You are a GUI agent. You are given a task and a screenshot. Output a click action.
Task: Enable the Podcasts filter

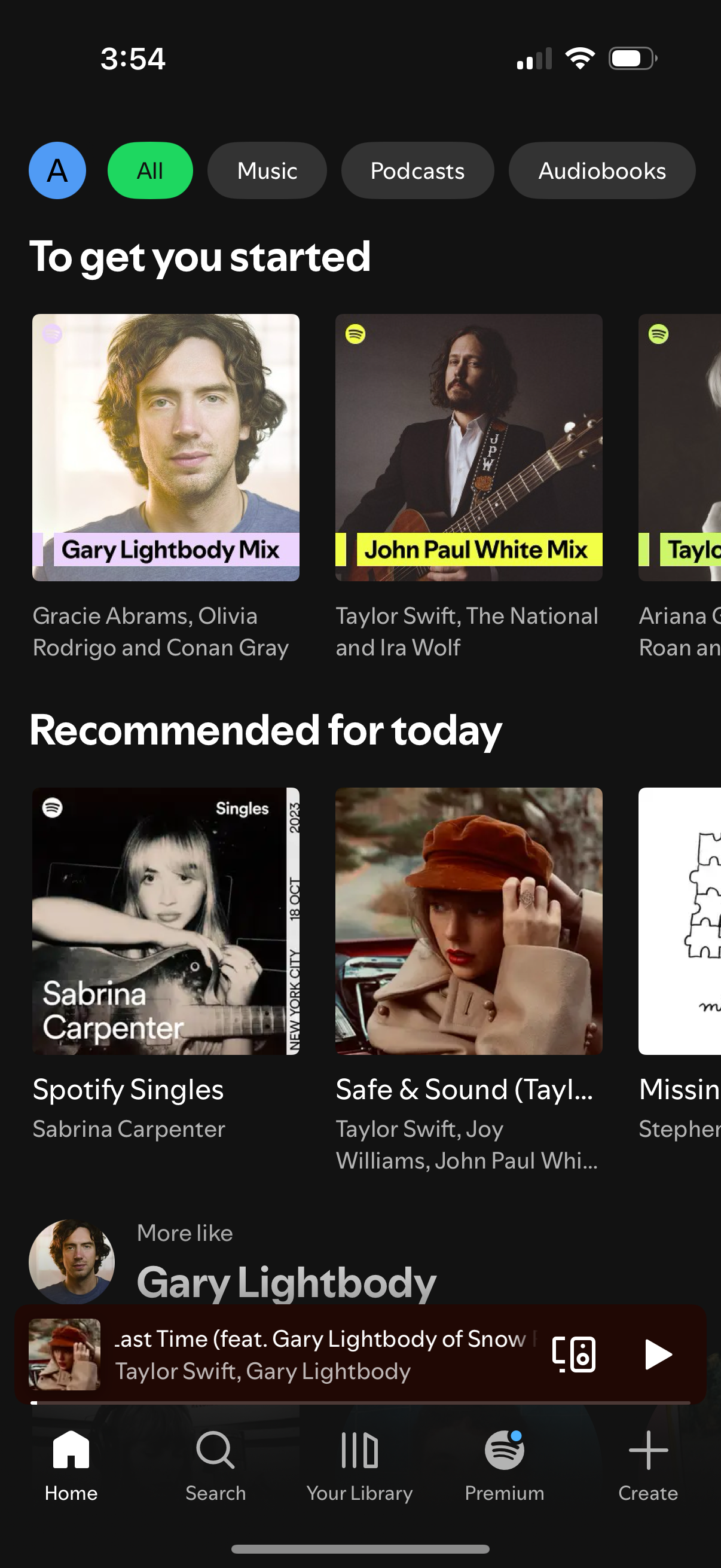[417, 170]
